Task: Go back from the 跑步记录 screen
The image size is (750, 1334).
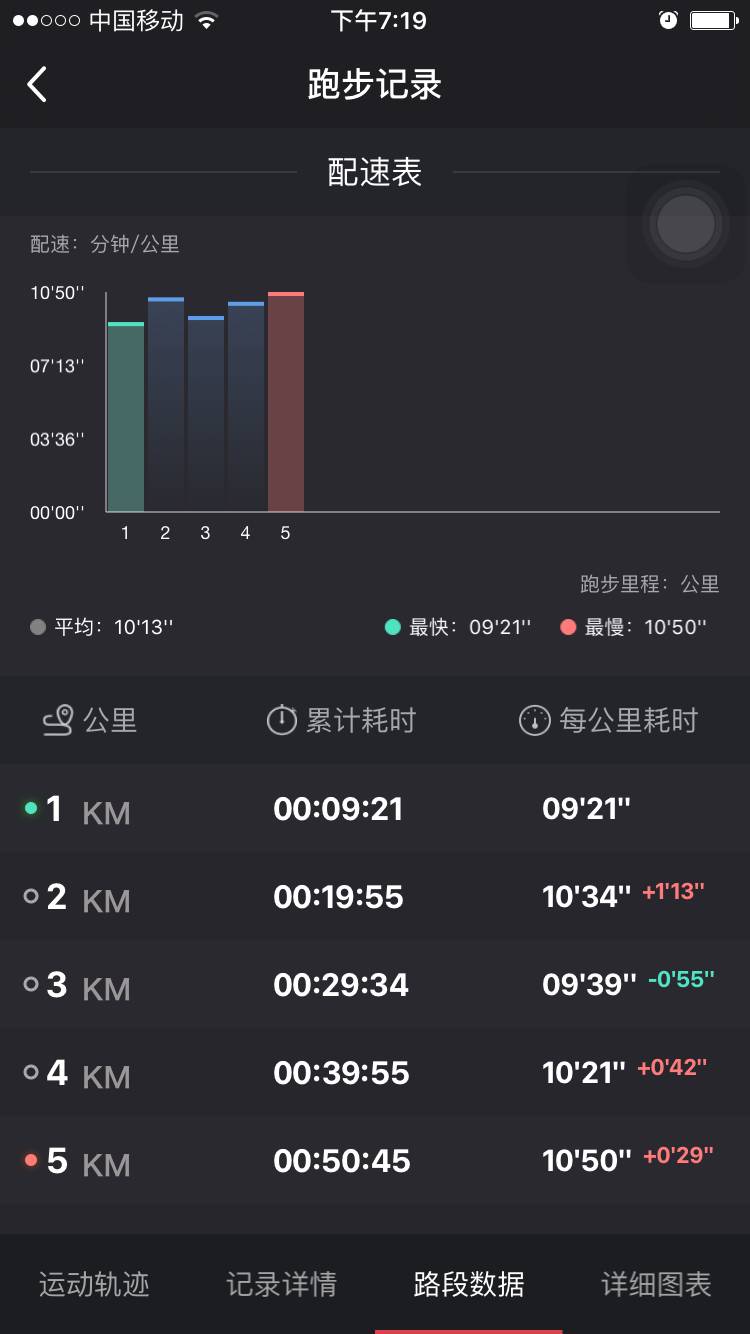Action: pos(37,85)
